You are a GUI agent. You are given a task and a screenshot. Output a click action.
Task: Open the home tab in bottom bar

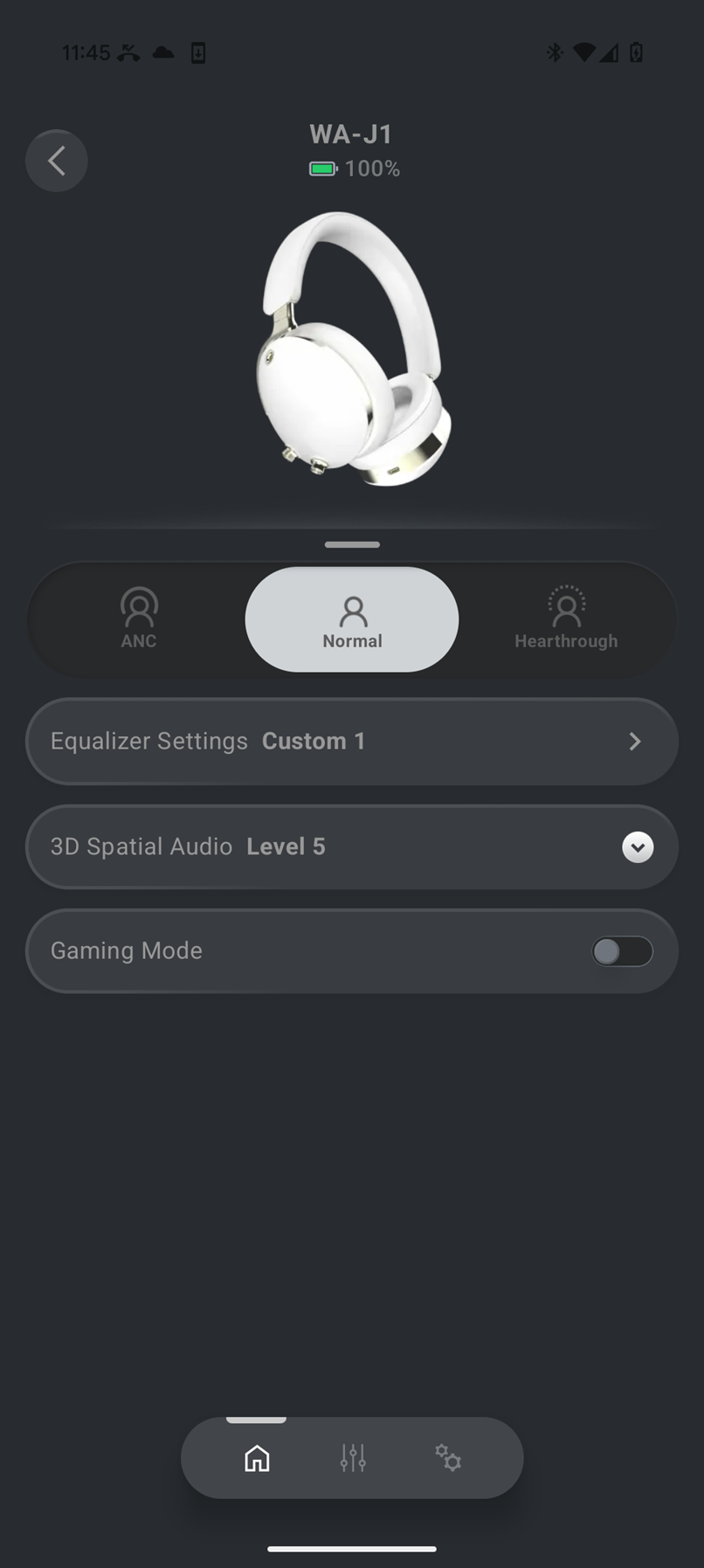[x=257, y=1458]
